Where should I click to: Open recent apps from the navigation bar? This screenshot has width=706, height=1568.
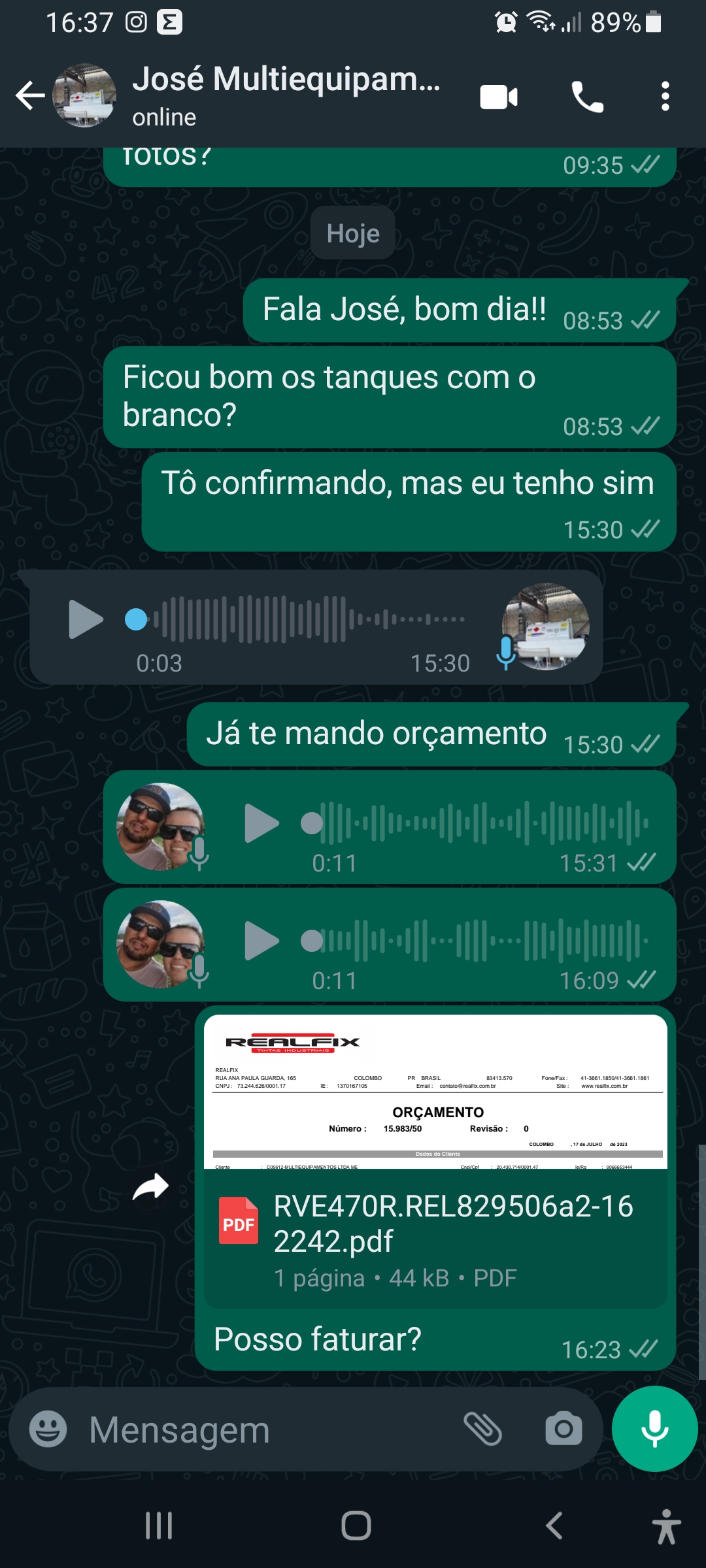159,1526
